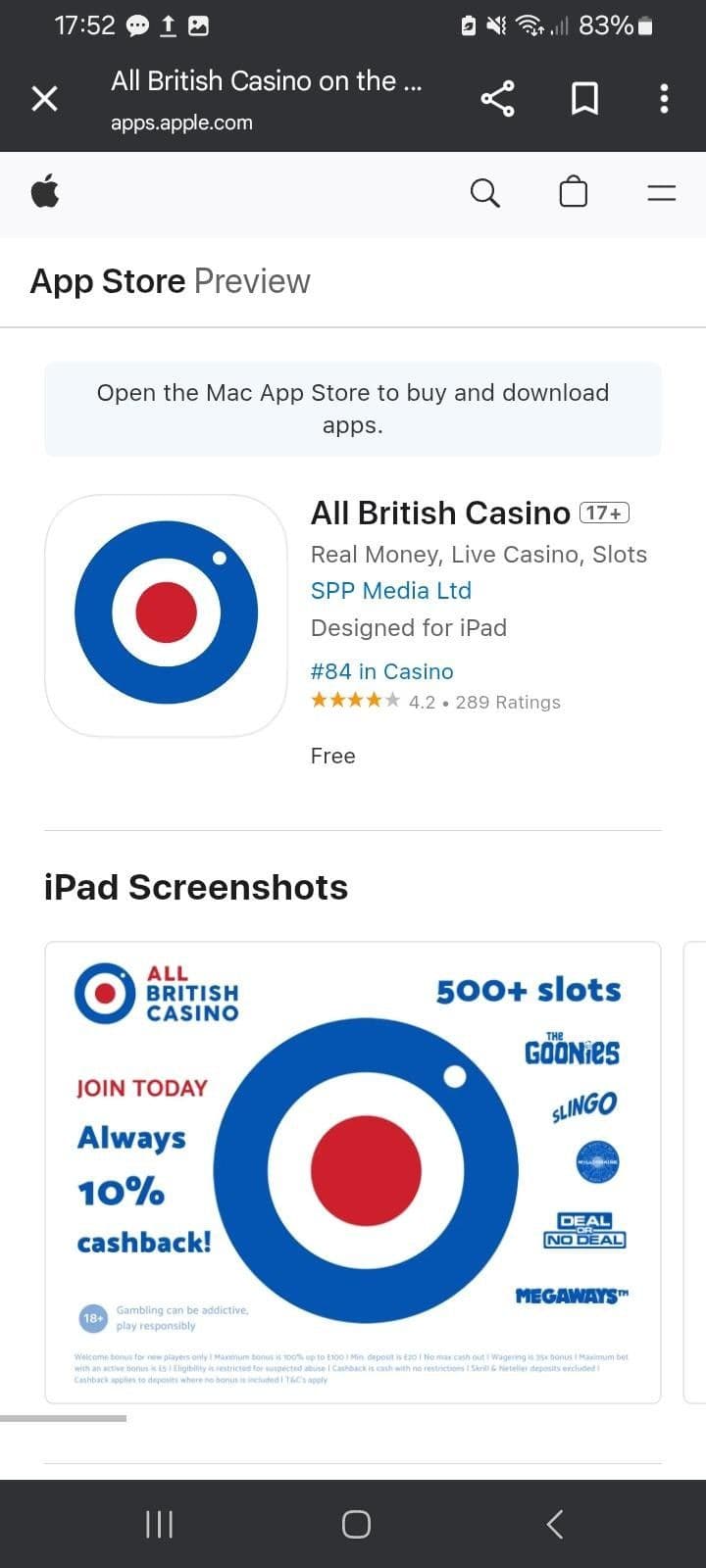Select the All British Casino app icon
The width and height of the screenshot is (706, 1568).
click(x=166, y=612)
